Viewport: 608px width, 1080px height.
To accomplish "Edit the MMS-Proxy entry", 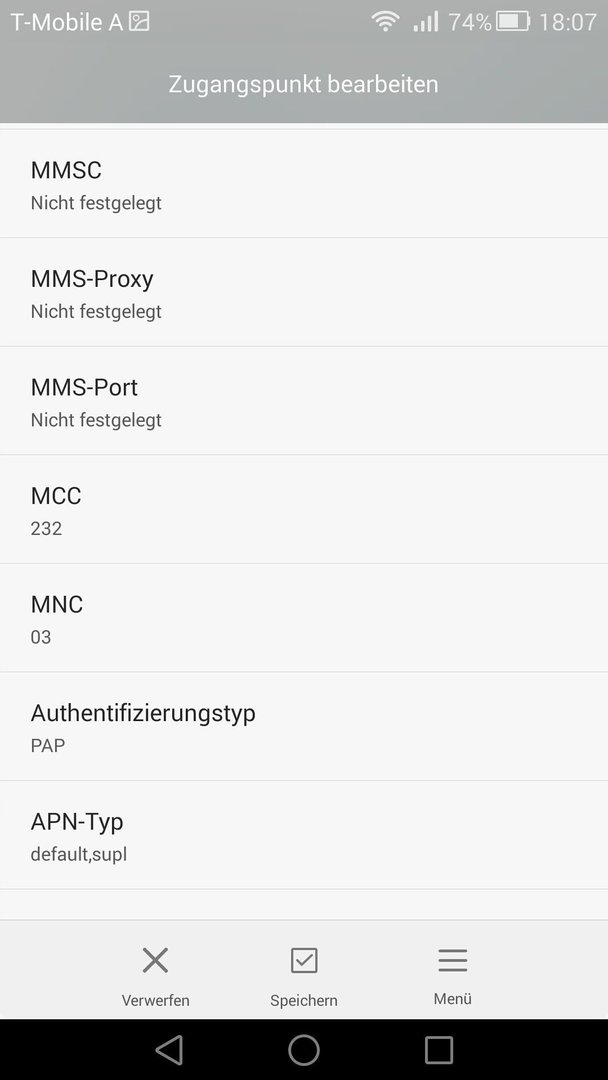I will click(x=304, y=292).
